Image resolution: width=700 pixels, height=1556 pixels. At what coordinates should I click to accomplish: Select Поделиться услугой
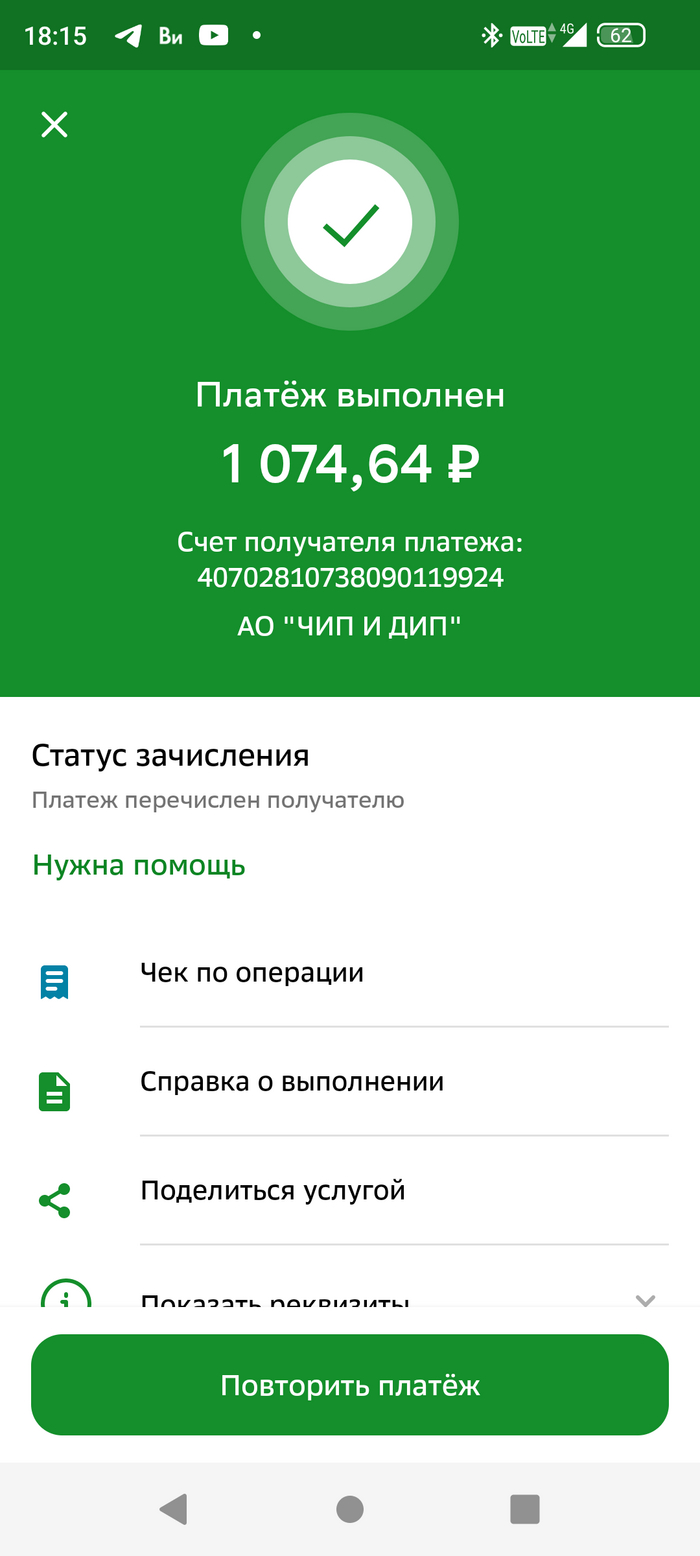tap(272, 1191)
